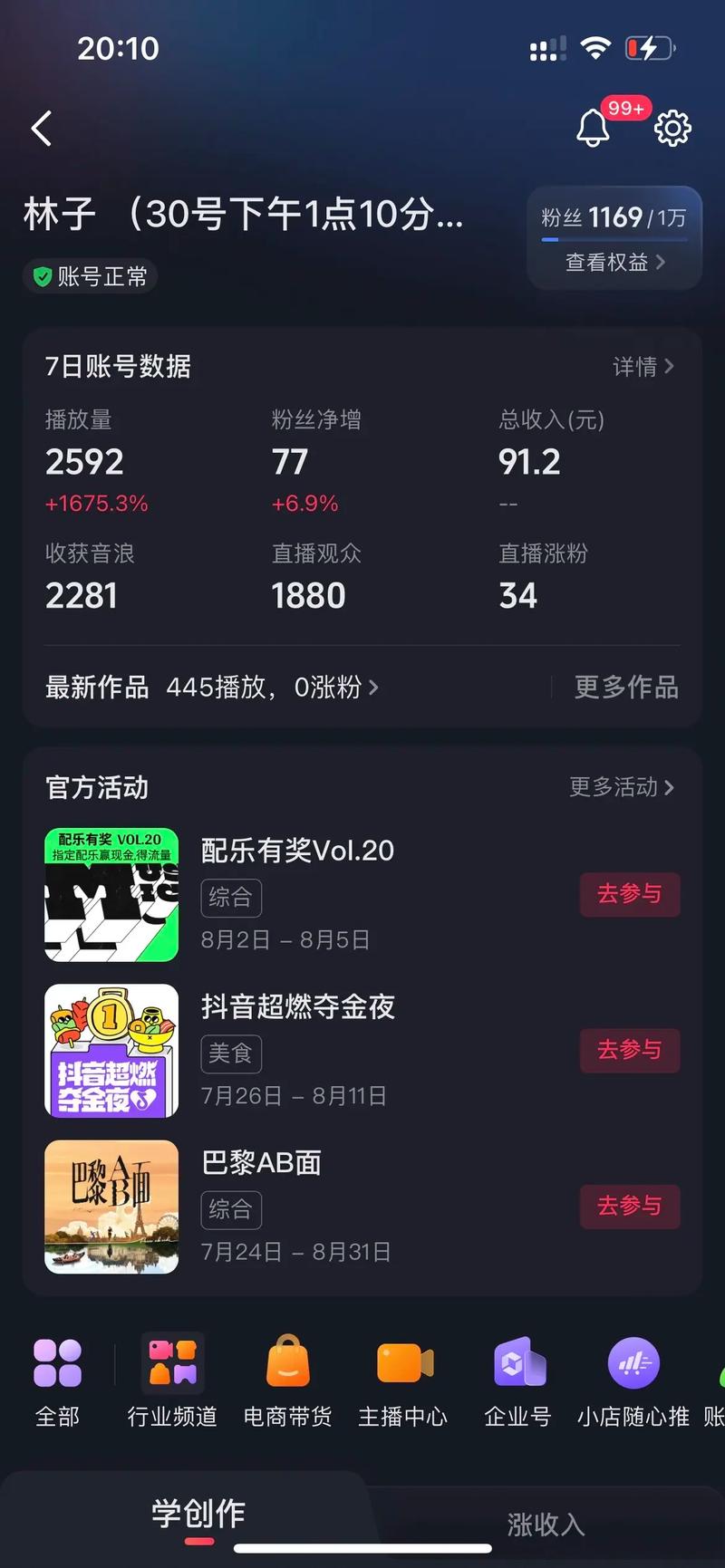
Task: Open 详情 for 7日账号数据
Action: [x=643, y=367]
